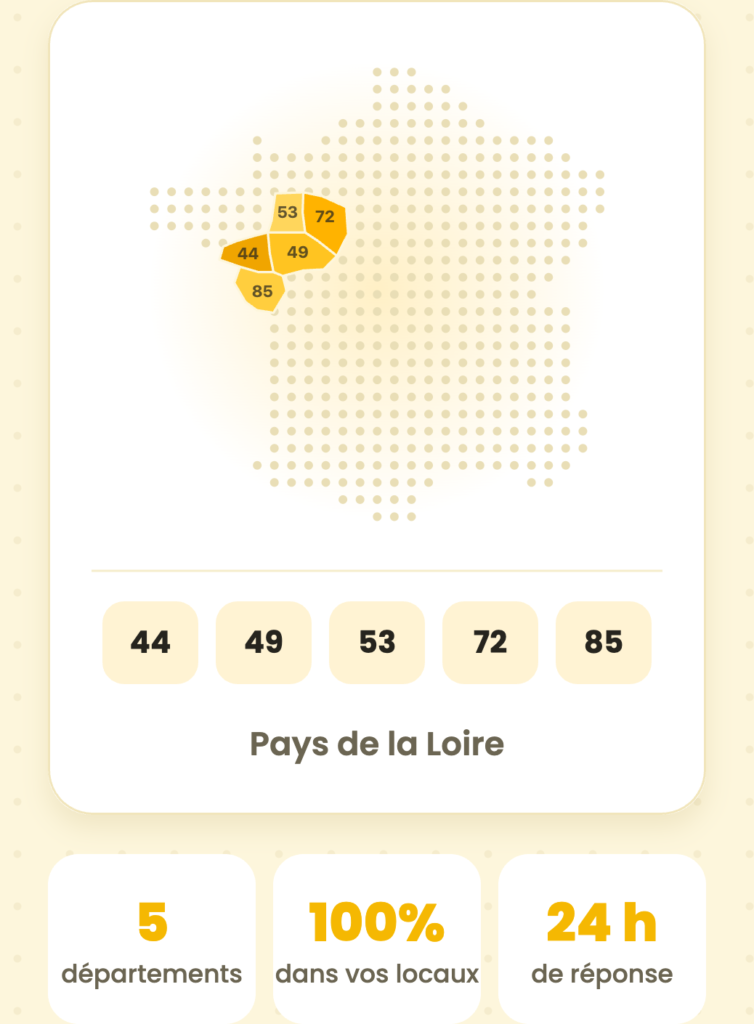
Task: Tap region 85 on the France map
Action: (261, 291)
